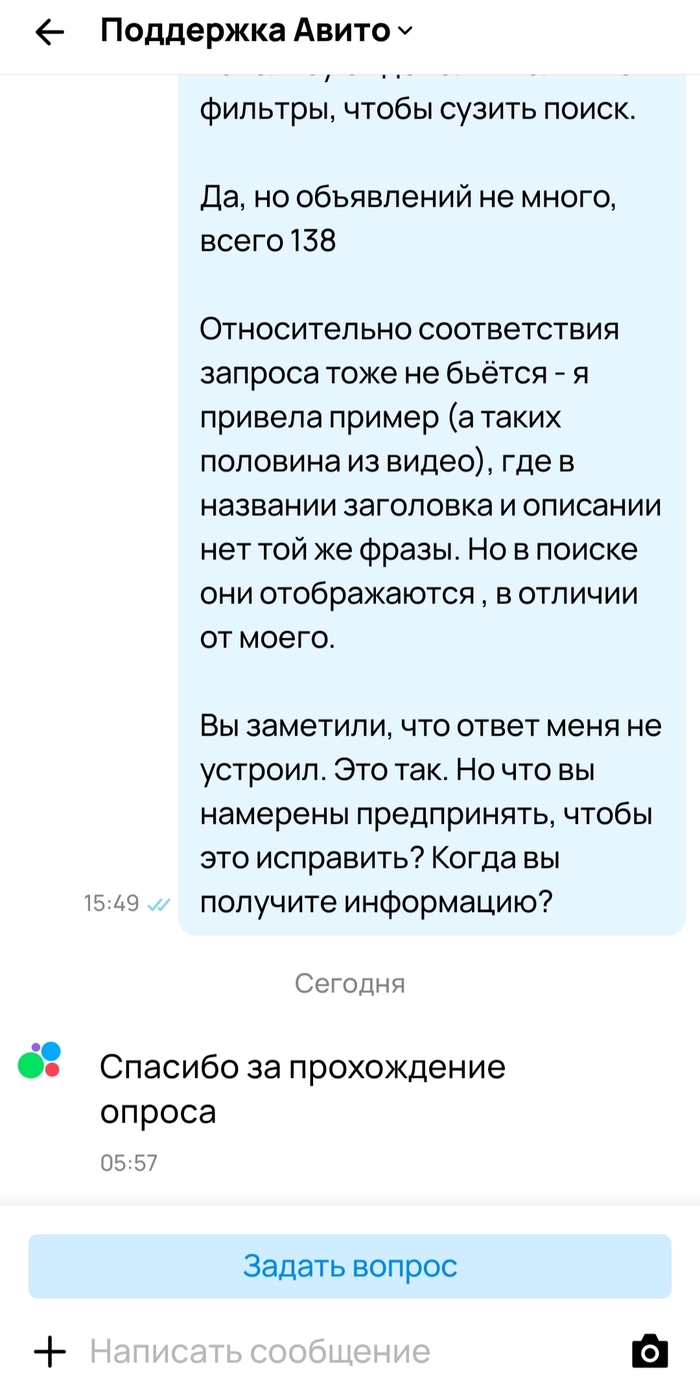Expand the Поддержка Авито header dropdown
Viewport: 700px width, 1400px height.
404,32
